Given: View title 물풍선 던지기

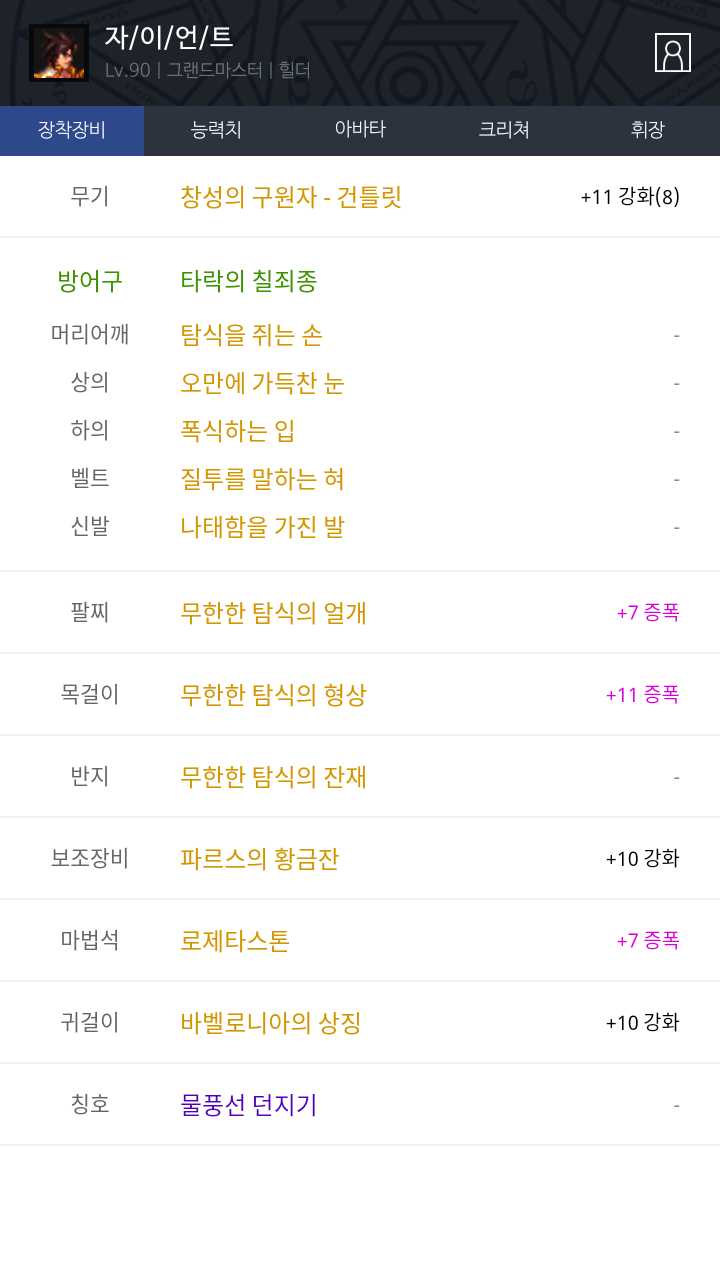Looking at the screenshot, I should tap(249, 1104).
